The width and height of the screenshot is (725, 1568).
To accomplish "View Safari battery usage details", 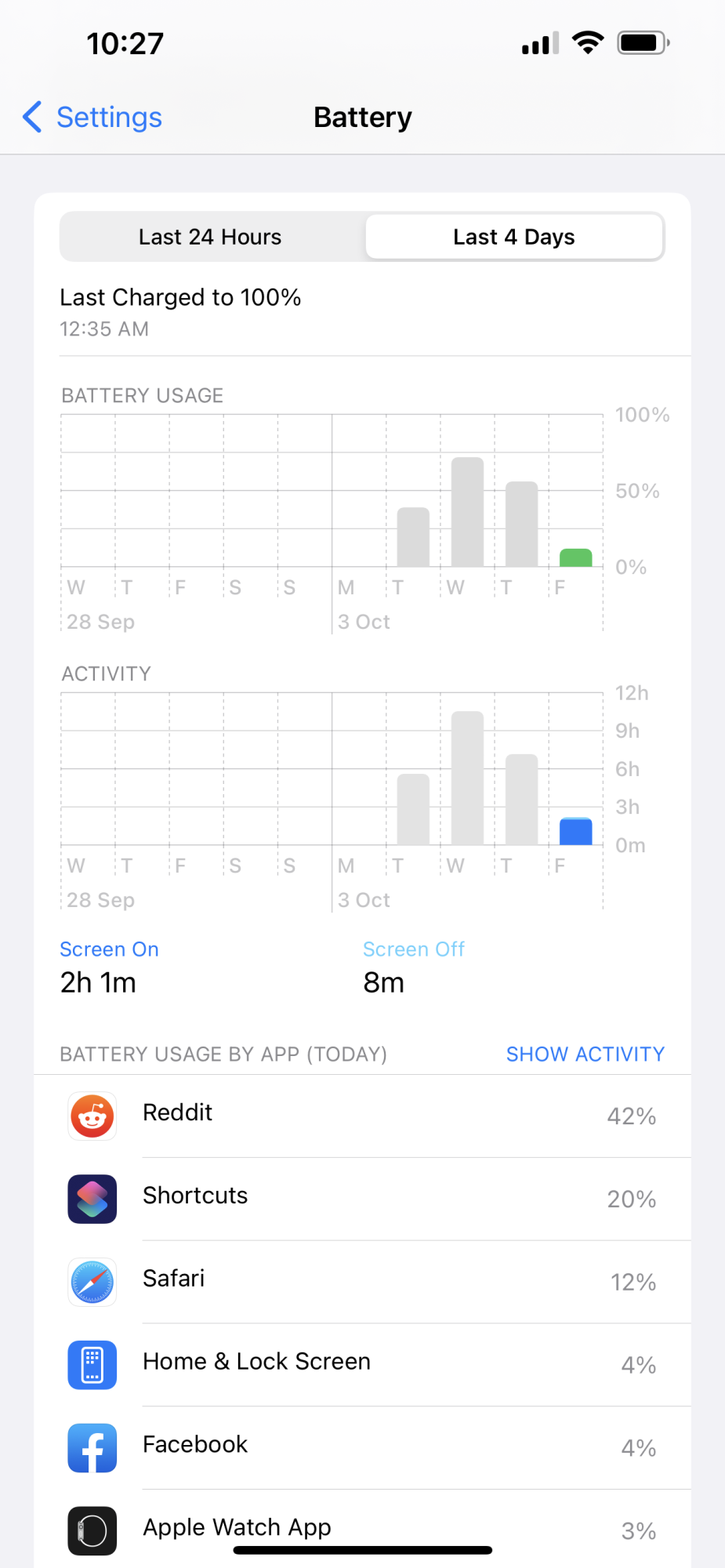I will [362, 1282].
